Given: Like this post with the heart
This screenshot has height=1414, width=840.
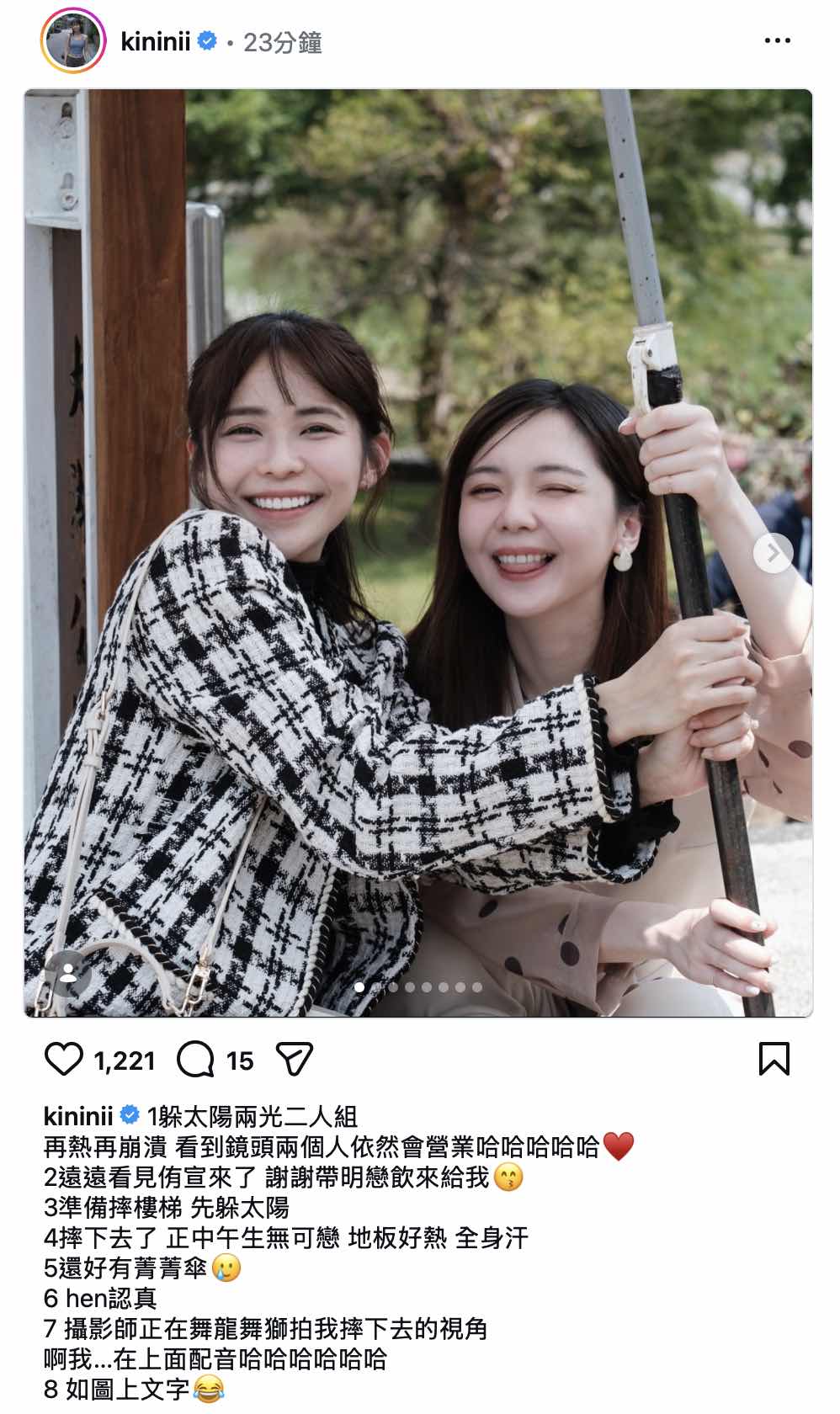Looking at the screenshot, I should [64, 1060].
